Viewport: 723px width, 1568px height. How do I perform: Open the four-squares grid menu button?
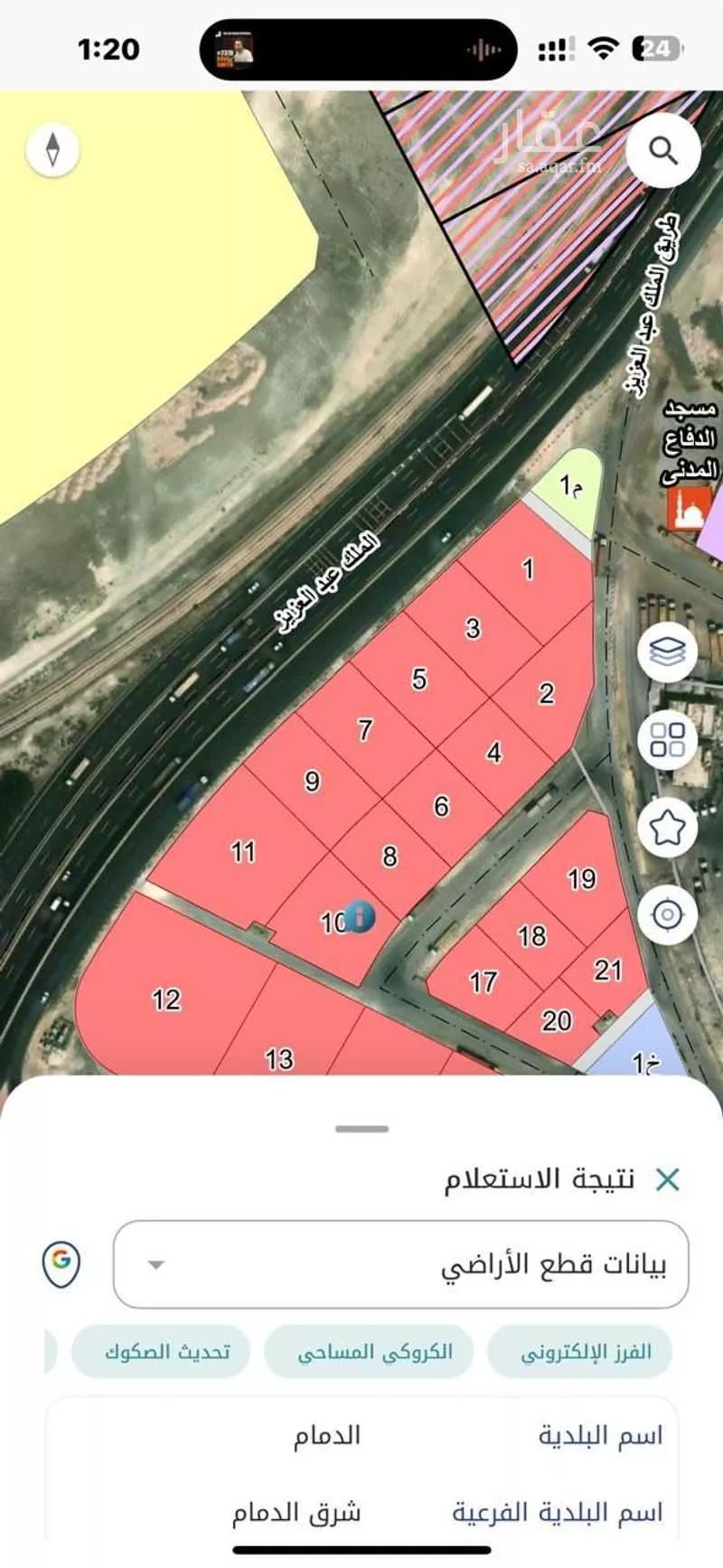click(668, 739)
